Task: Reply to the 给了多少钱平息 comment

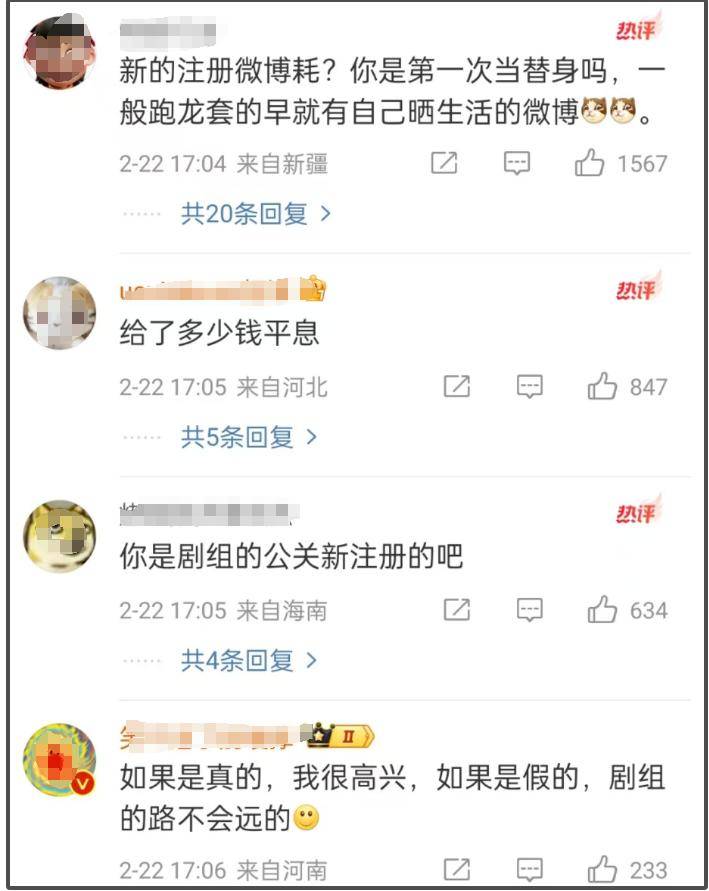Action: coord(529,387)
